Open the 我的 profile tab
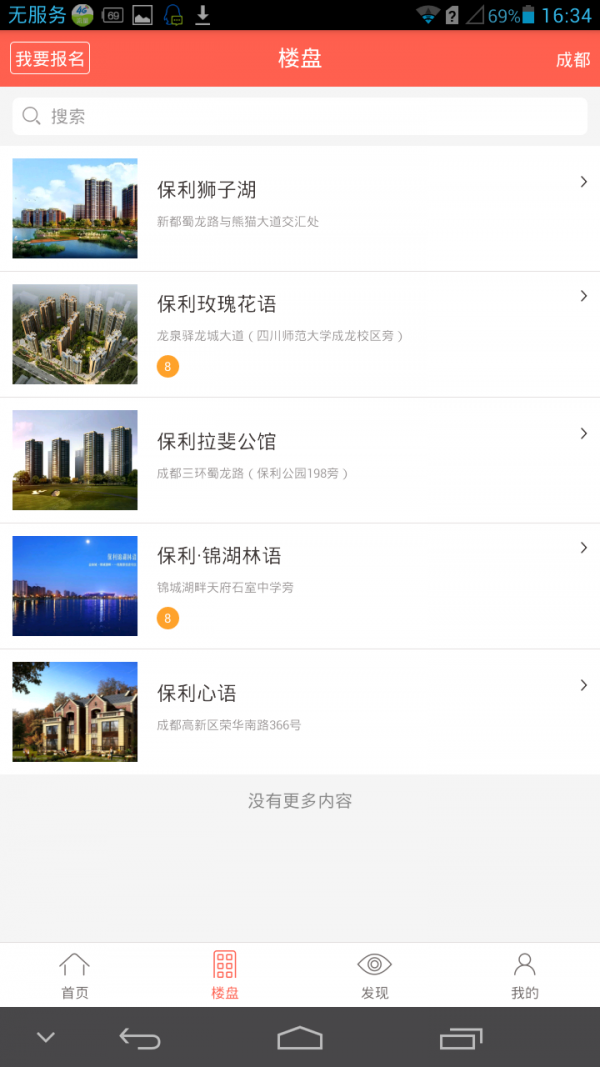Image resolution: width=600 pixels, height=1067 pixels. pos(524,975)
